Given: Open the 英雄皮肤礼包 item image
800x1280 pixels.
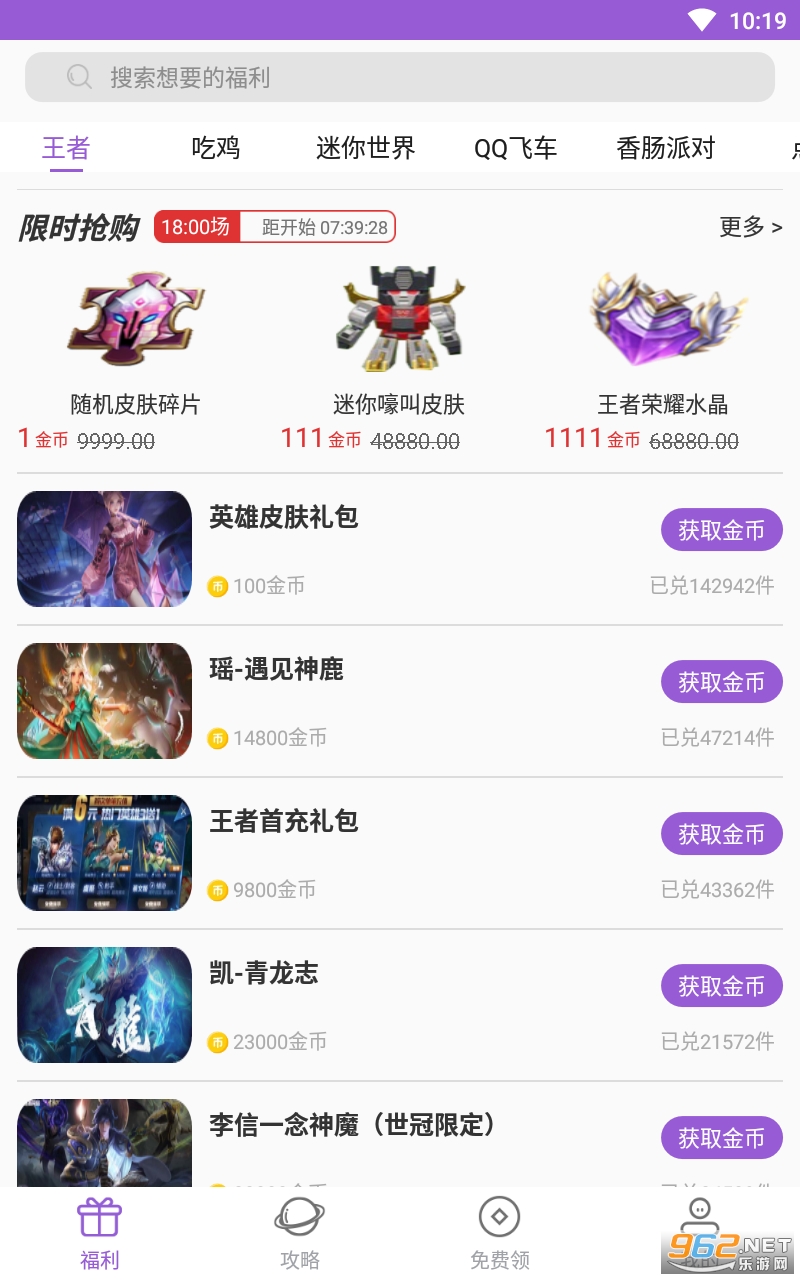Looking at the screenshot, I should click(x=104, y=549).
